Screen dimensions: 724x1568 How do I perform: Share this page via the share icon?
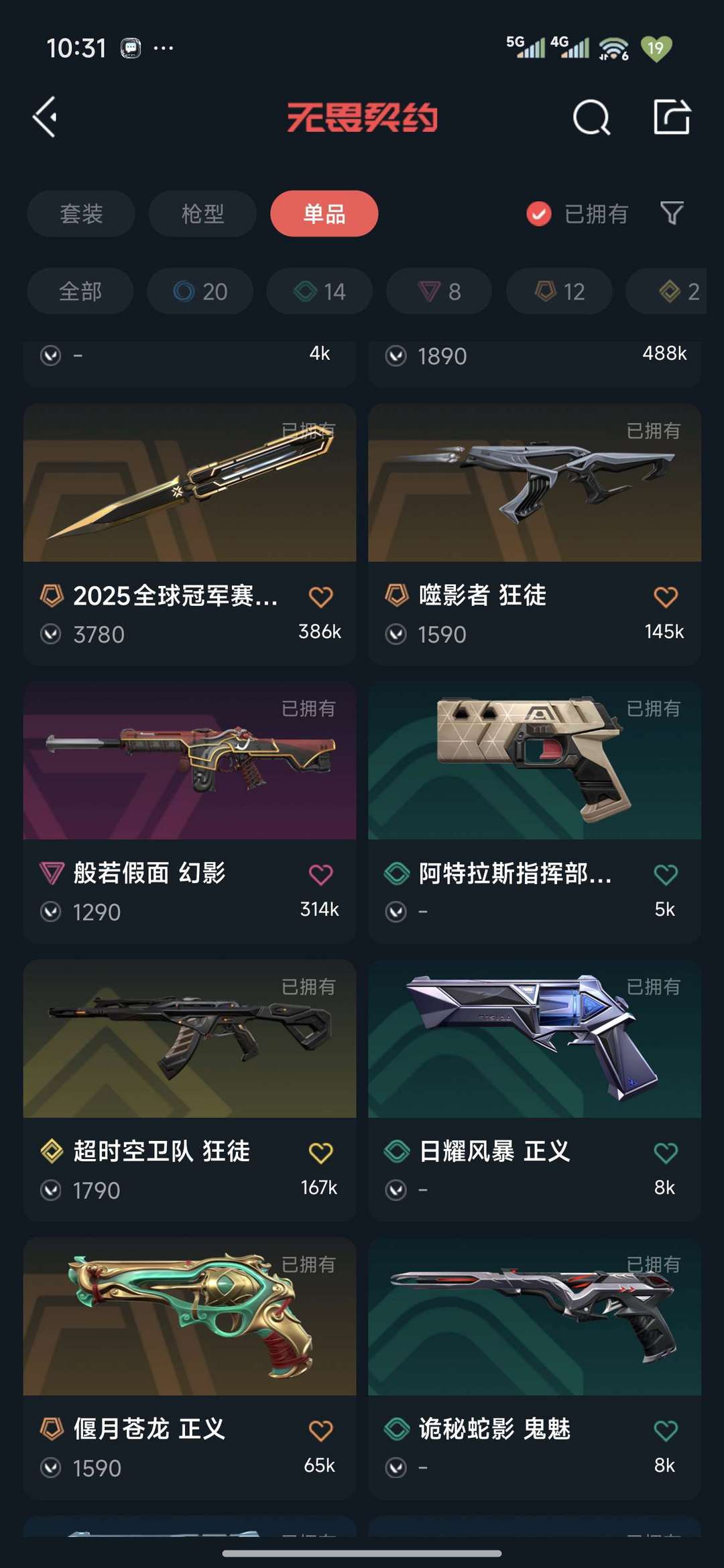click(x=672, y=117)
